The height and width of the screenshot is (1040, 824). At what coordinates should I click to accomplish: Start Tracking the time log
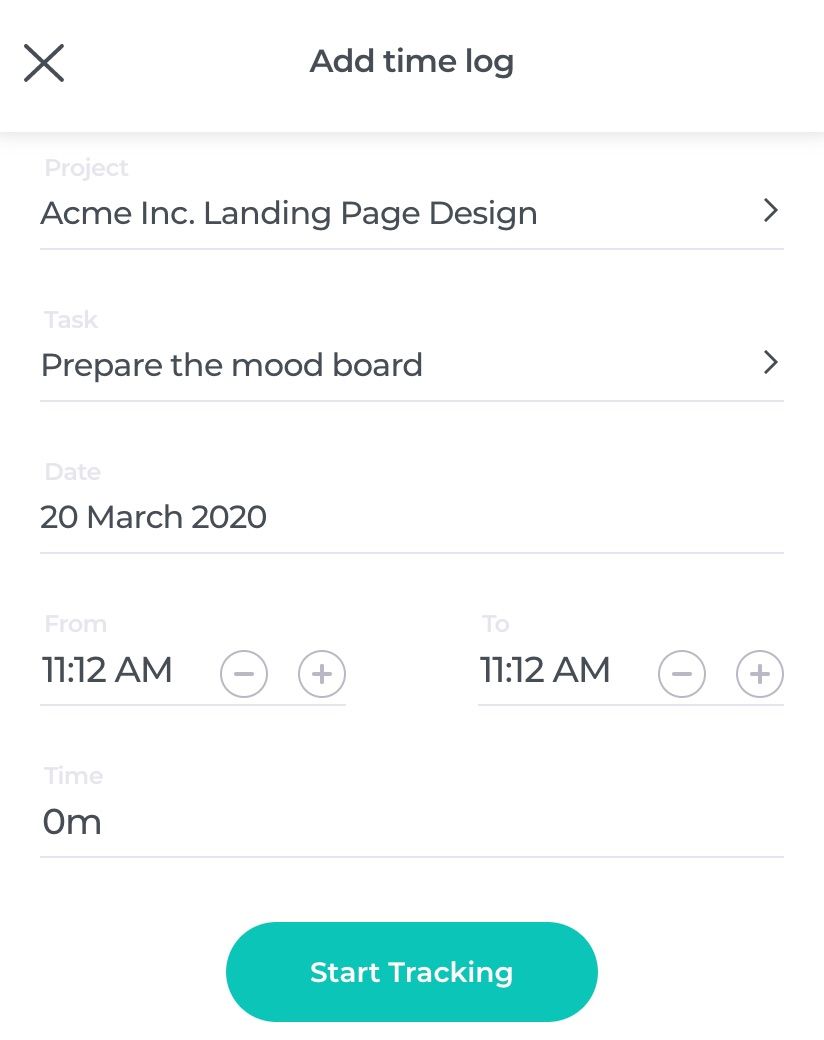(412, 972)
